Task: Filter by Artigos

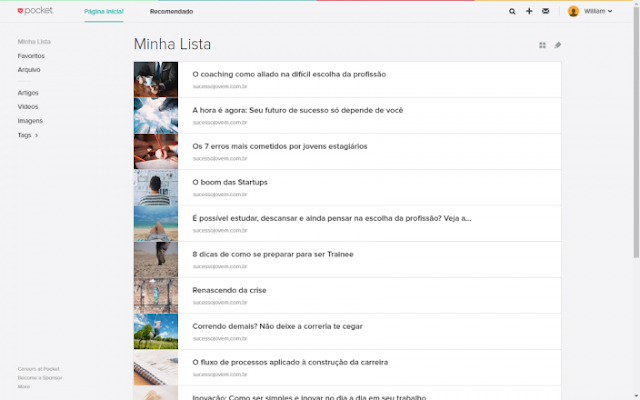Action: tap(28, 92)
